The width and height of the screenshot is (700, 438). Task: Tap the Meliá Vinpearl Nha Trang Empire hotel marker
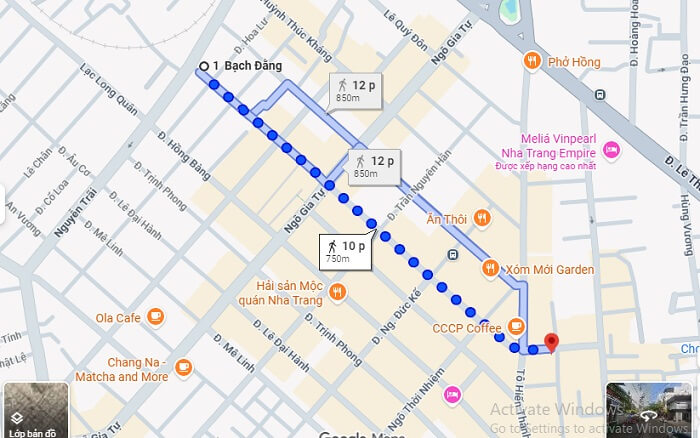click(613, 151)
